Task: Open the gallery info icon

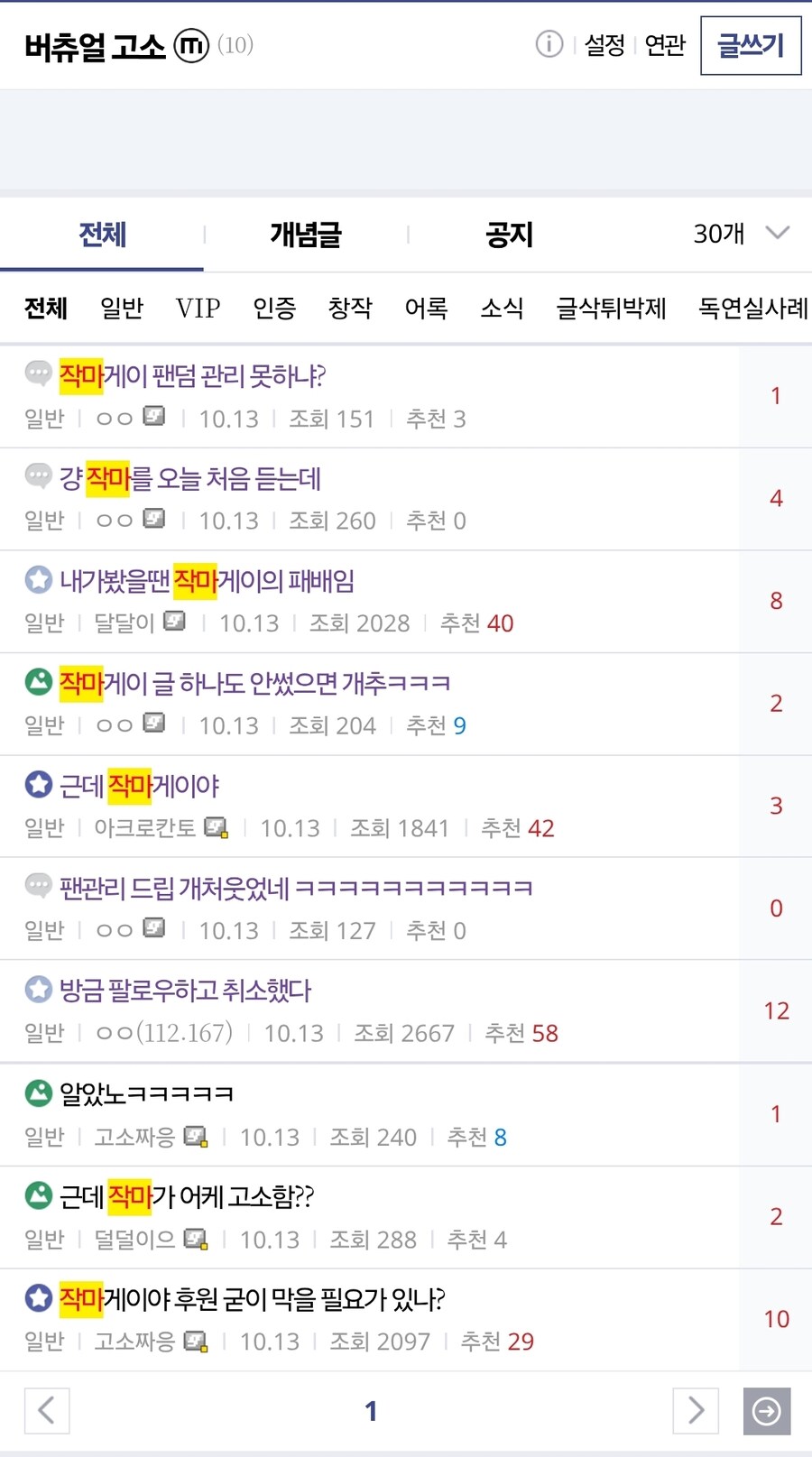Action: point(549,44)
